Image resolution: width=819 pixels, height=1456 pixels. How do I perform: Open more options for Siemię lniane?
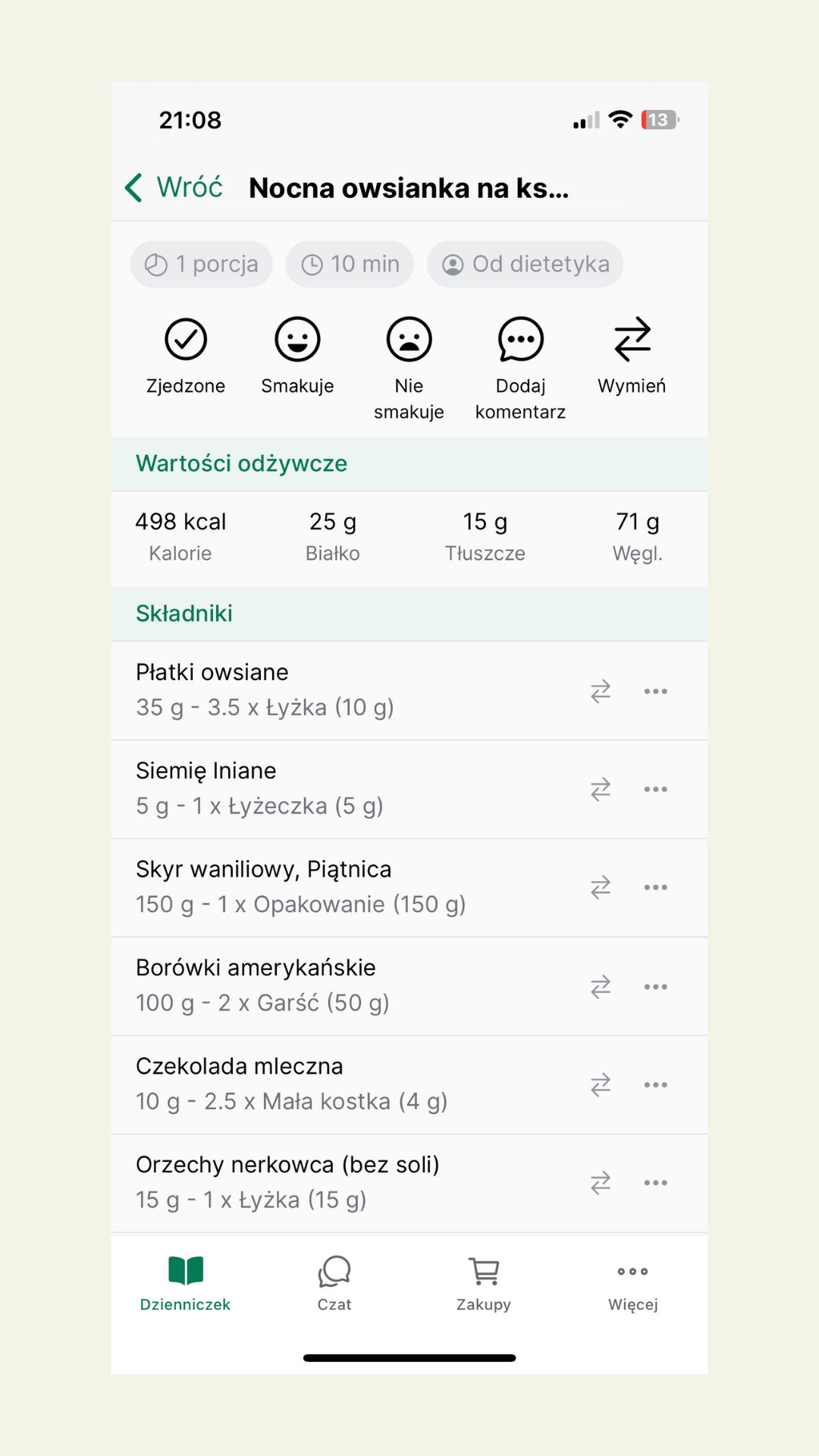click(x=655, y=789)
